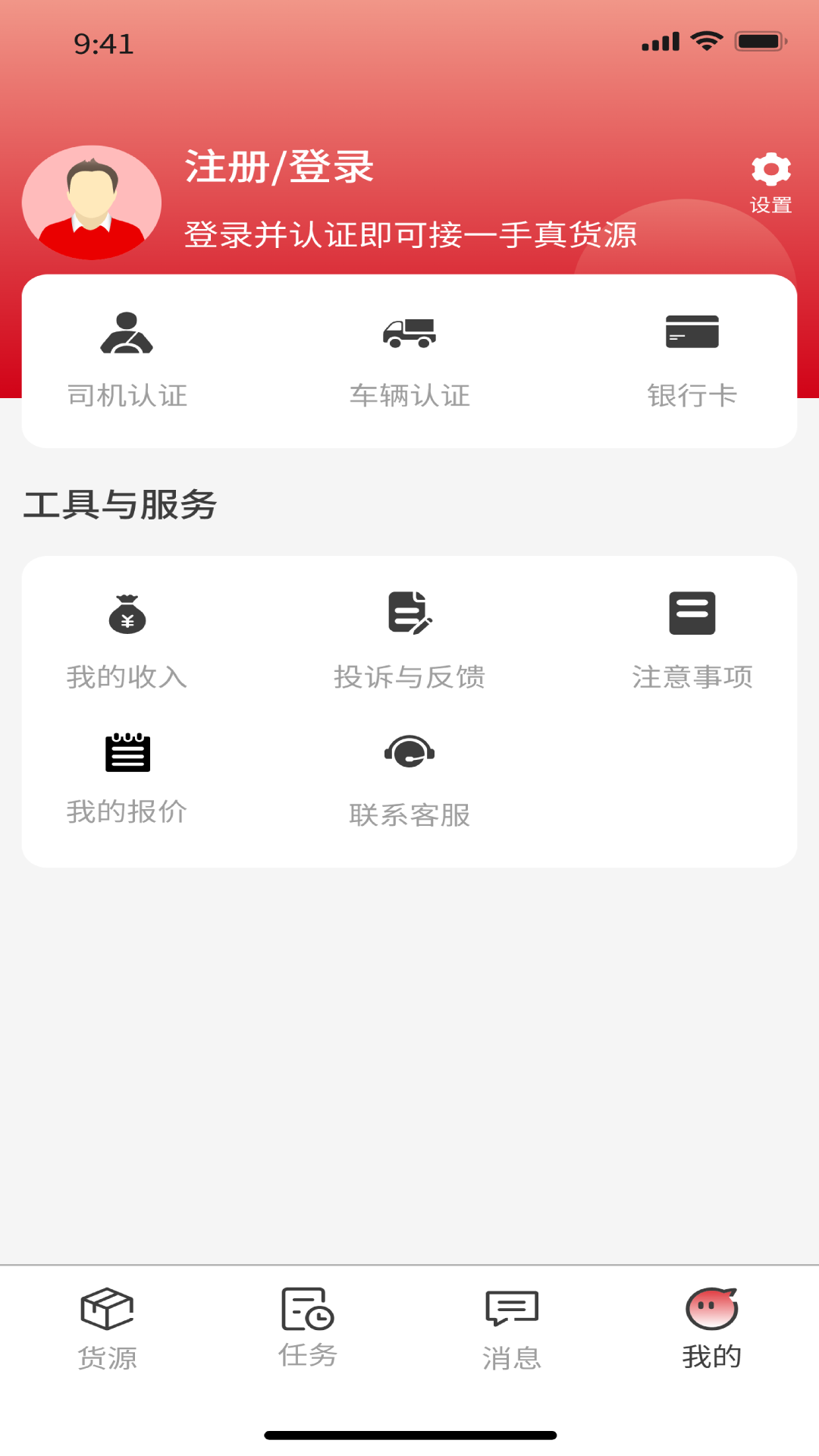This screenshot has height=1456, width=819.
Task: Switch to the 消息 tab
Action: (510, 1327)
